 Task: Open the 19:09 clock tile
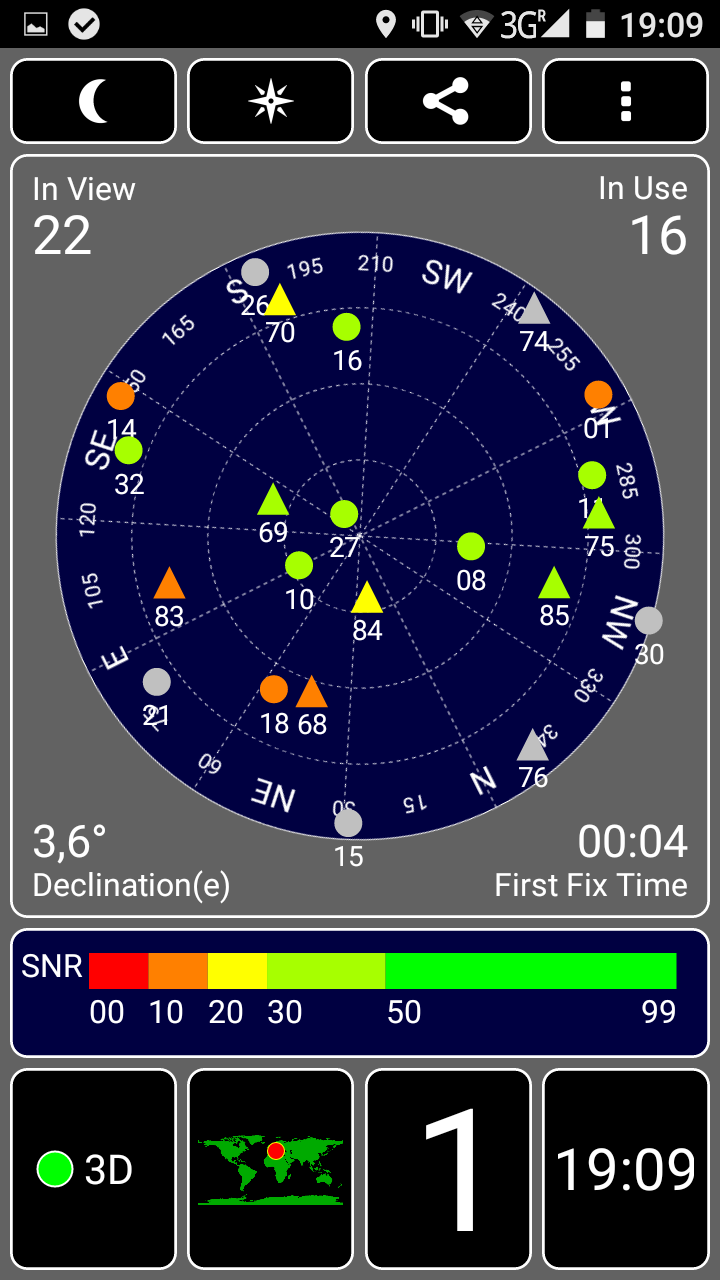(625, 1168)
